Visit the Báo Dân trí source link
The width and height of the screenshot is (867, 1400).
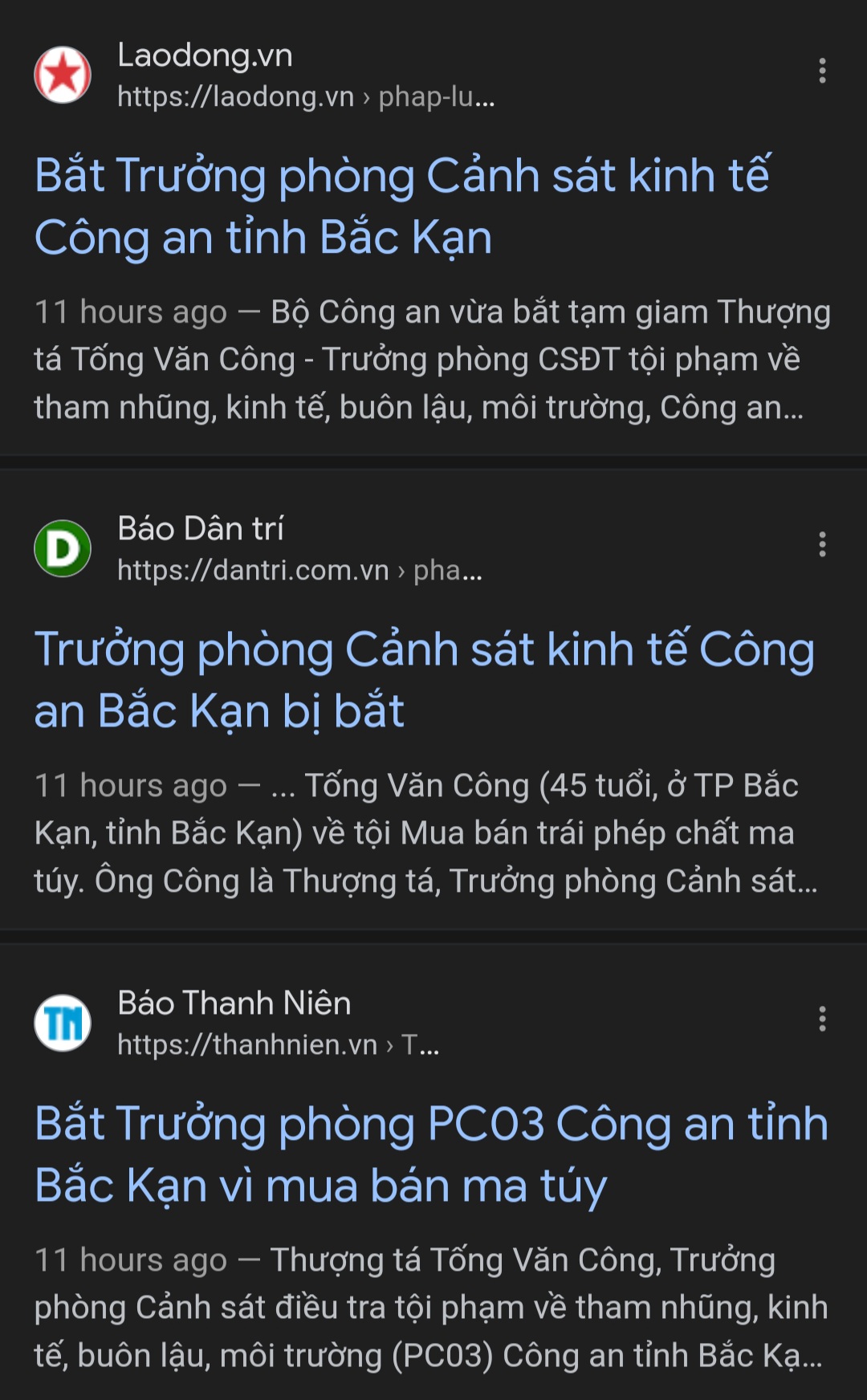coord(299,549)
